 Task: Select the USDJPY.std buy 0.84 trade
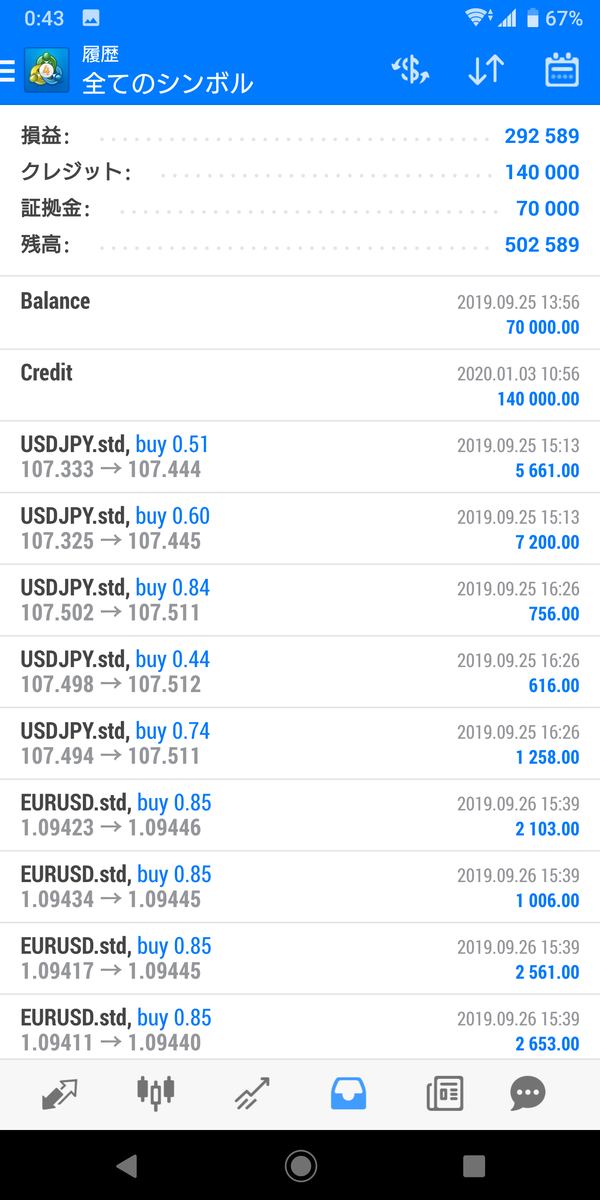(300, 600)
